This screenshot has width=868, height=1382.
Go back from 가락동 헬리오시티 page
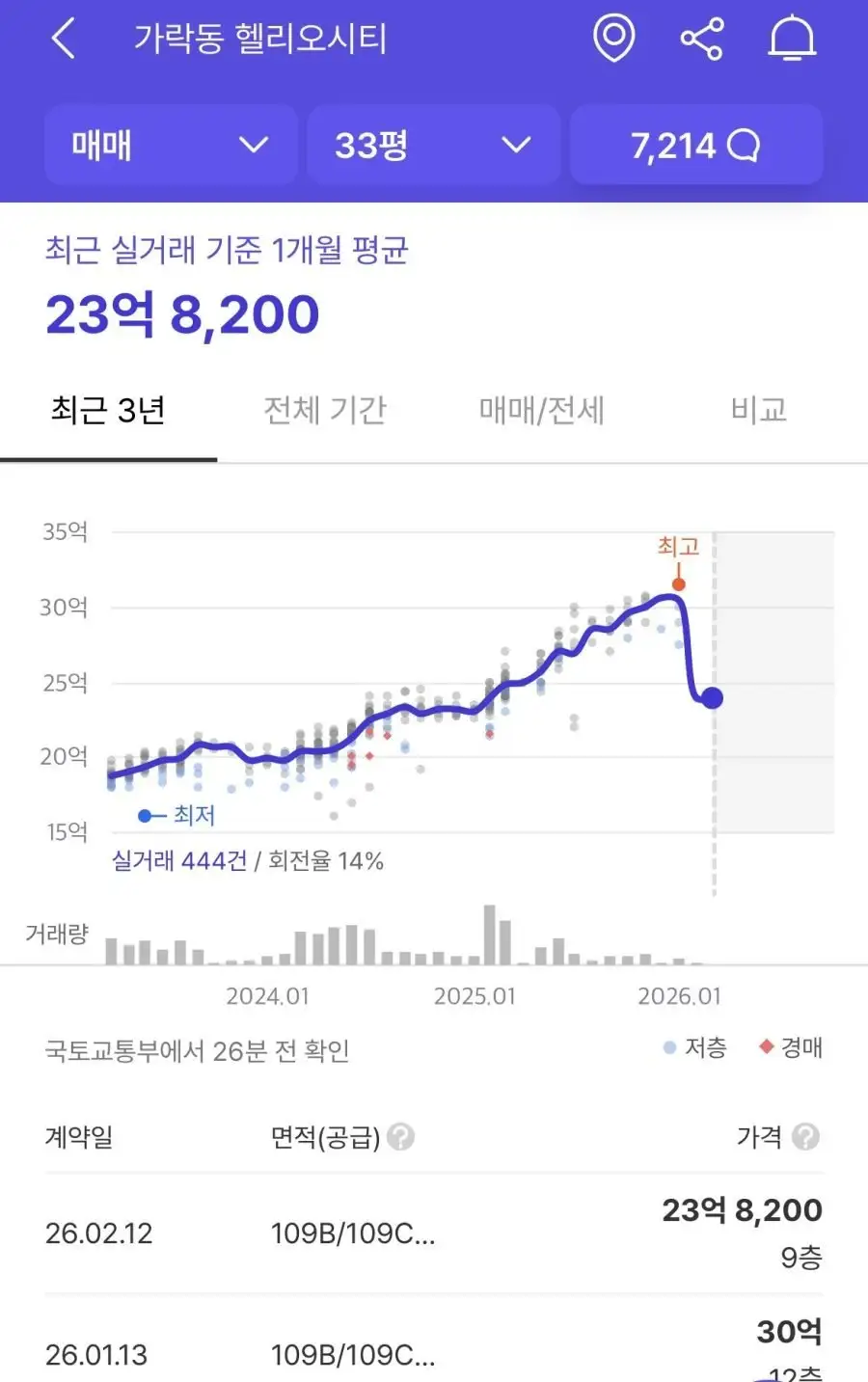[63, 40]
